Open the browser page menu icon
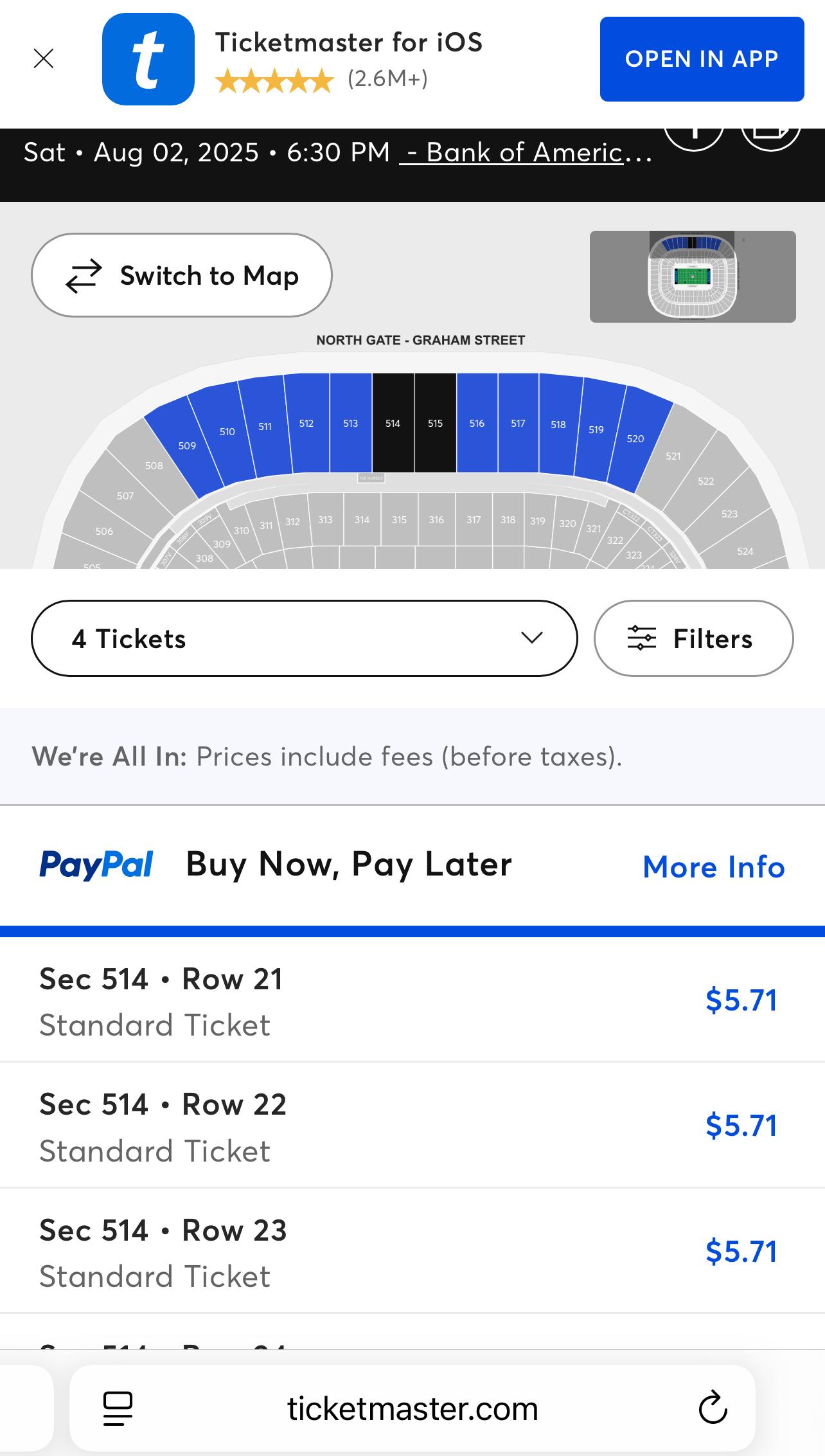 [118, 1408]
